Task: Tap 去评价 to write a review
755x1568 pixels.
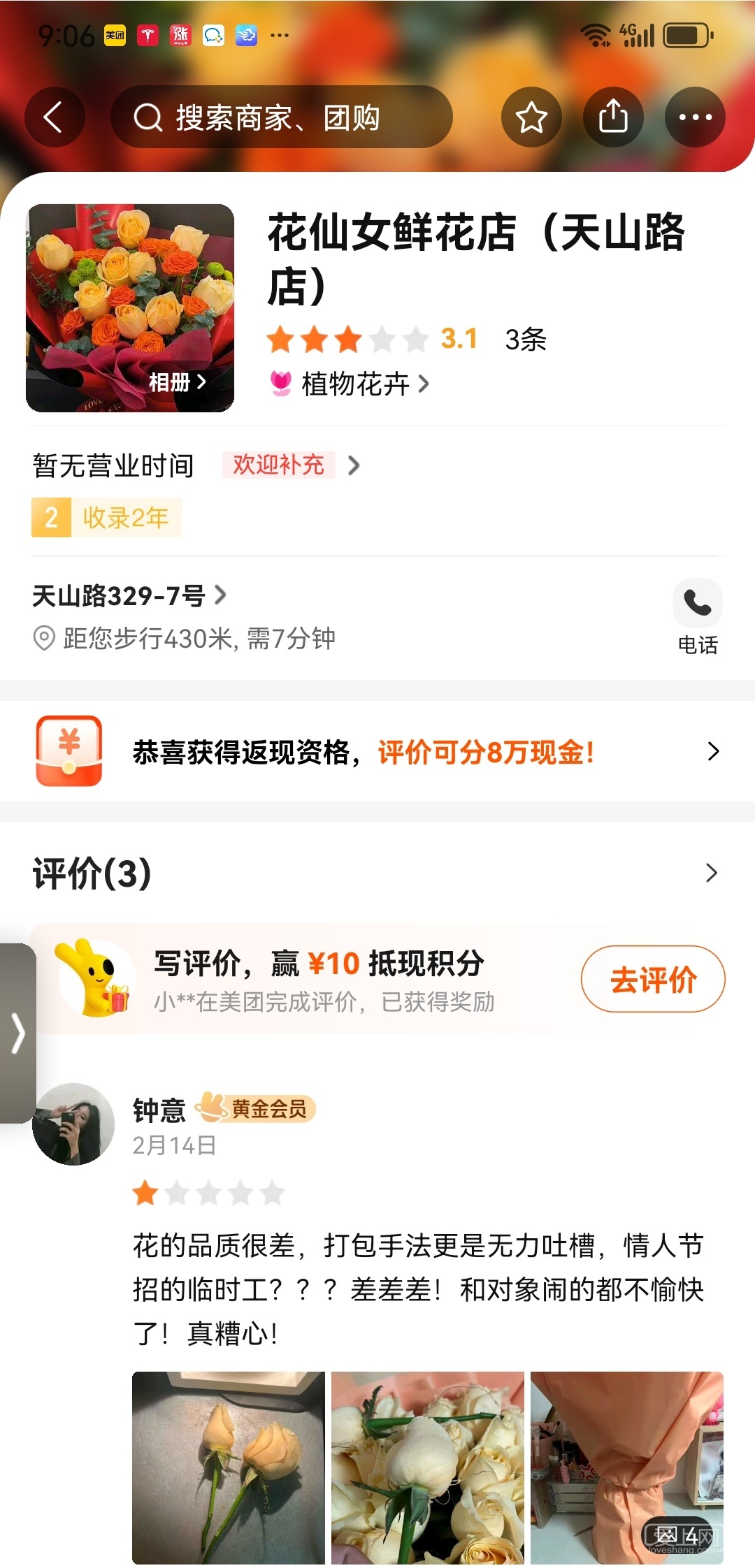Action: (x=652, y=979)
